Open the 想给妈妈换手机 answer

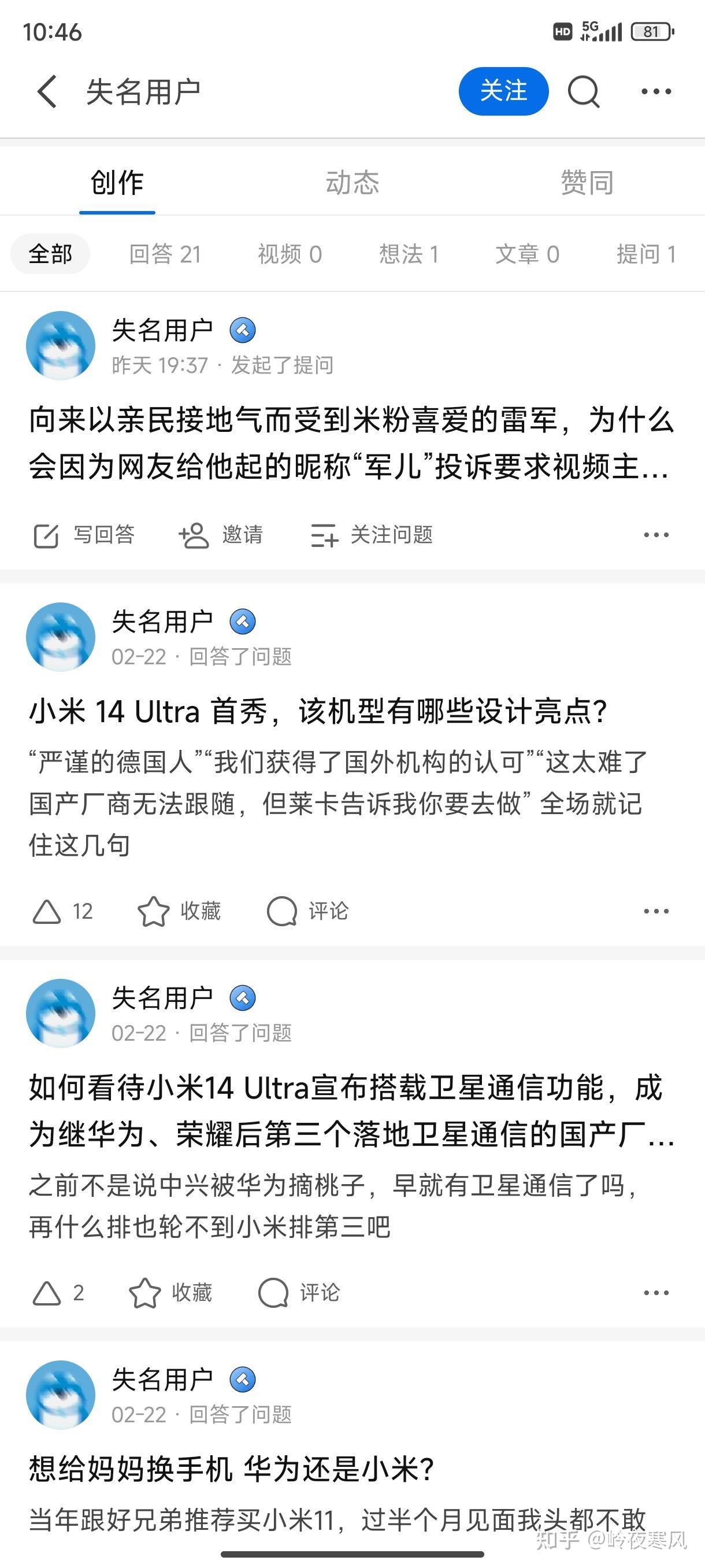pyautogui.click(x=231, y=1469)
